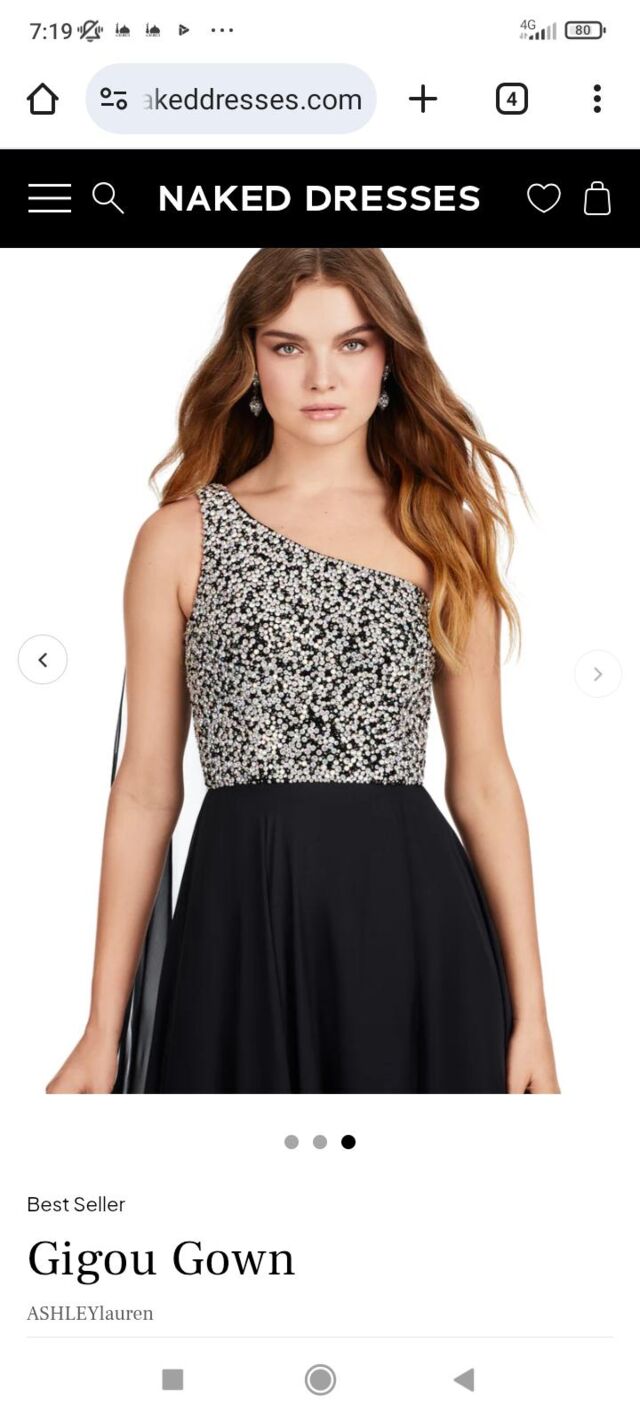Go to the browser home page
This screenshot has width=640, height=1422.
43,99
